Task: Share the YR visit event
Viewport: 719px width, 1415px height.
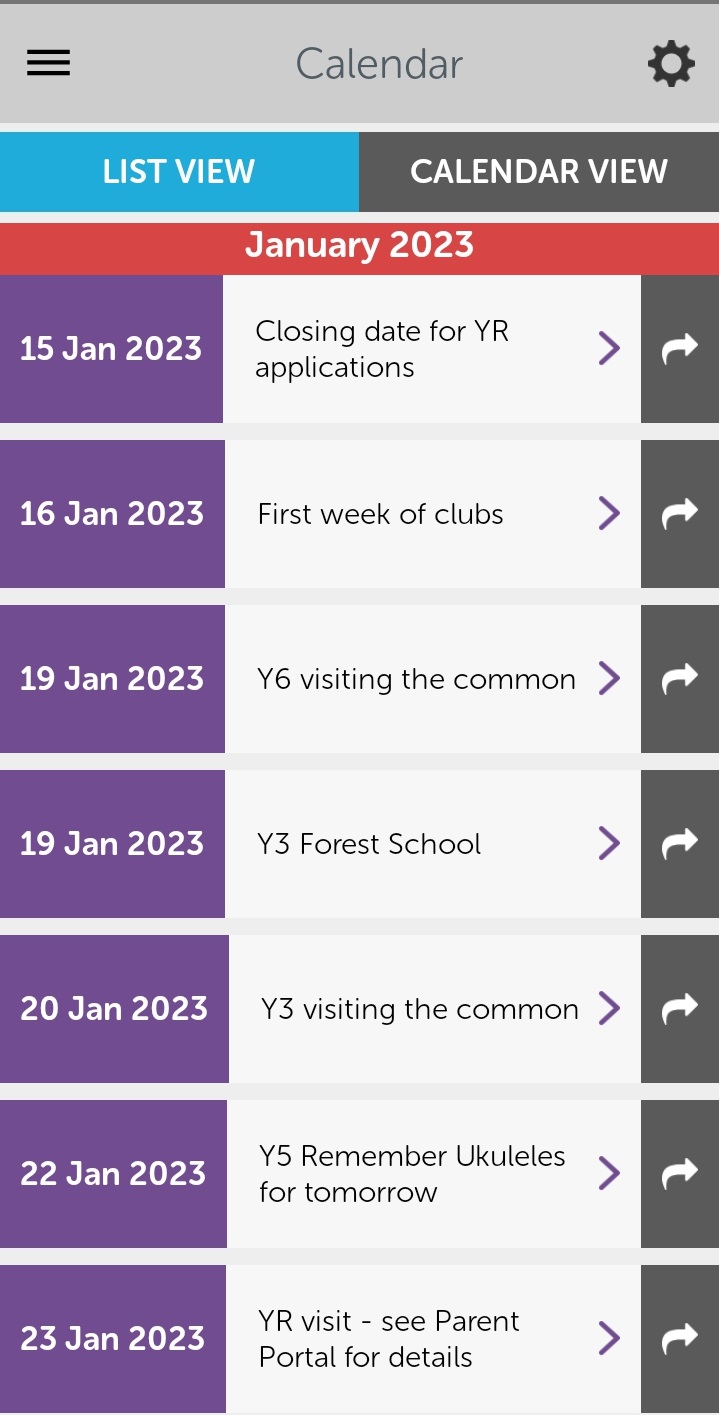Action: pos(680,1339)
